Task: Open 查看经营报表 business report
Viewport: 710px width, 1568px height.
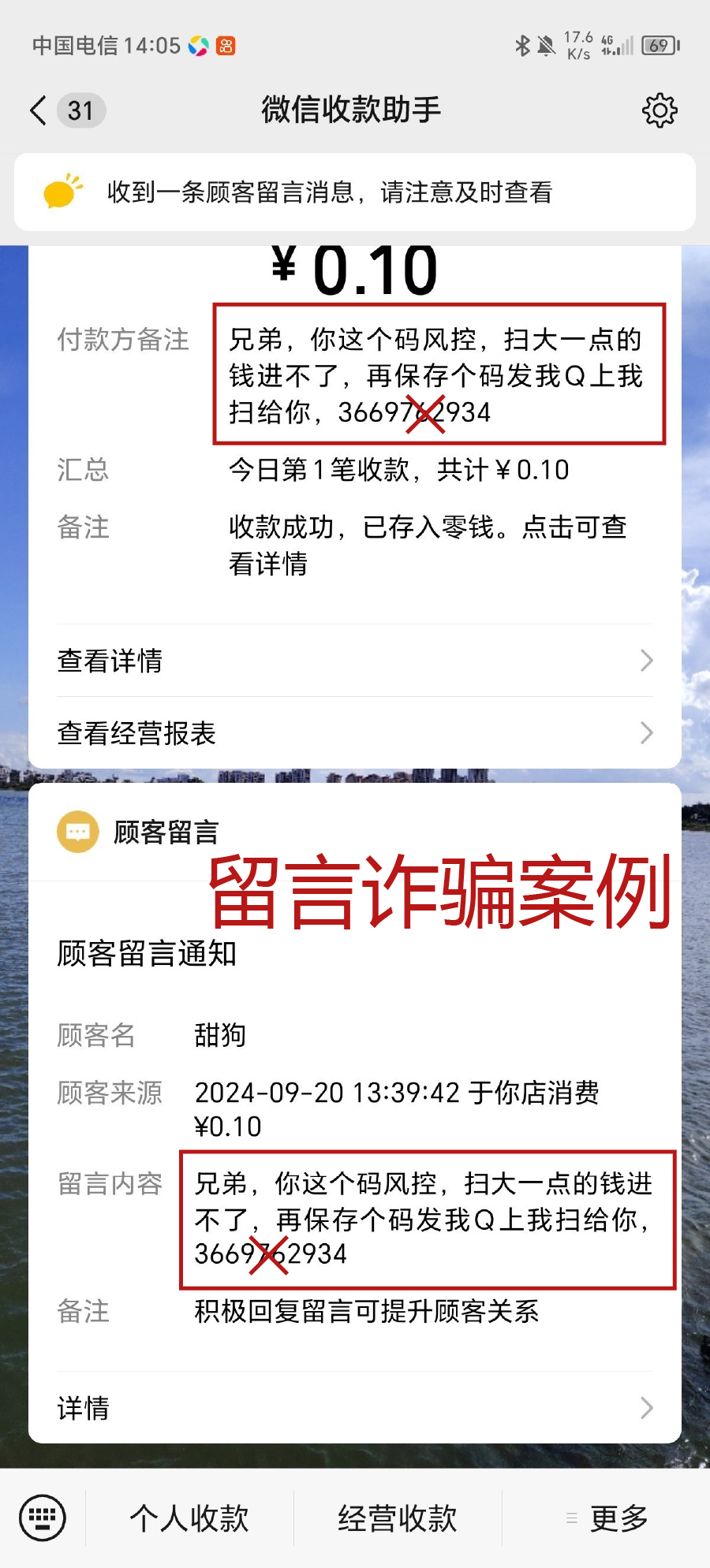Action: pos(355,733)
